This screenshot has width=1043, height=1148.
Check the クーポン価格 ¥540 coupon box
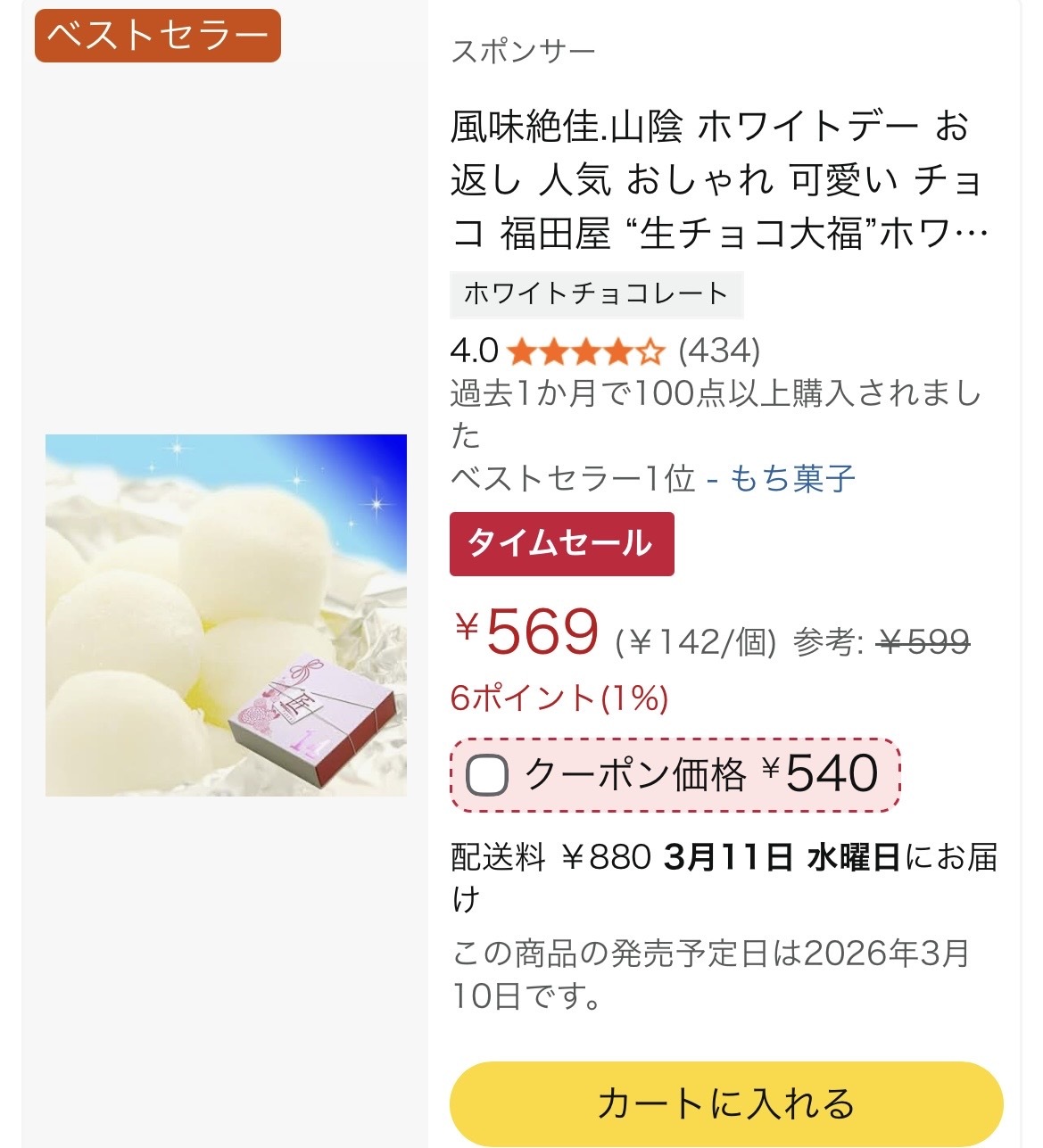coord(487,774)
